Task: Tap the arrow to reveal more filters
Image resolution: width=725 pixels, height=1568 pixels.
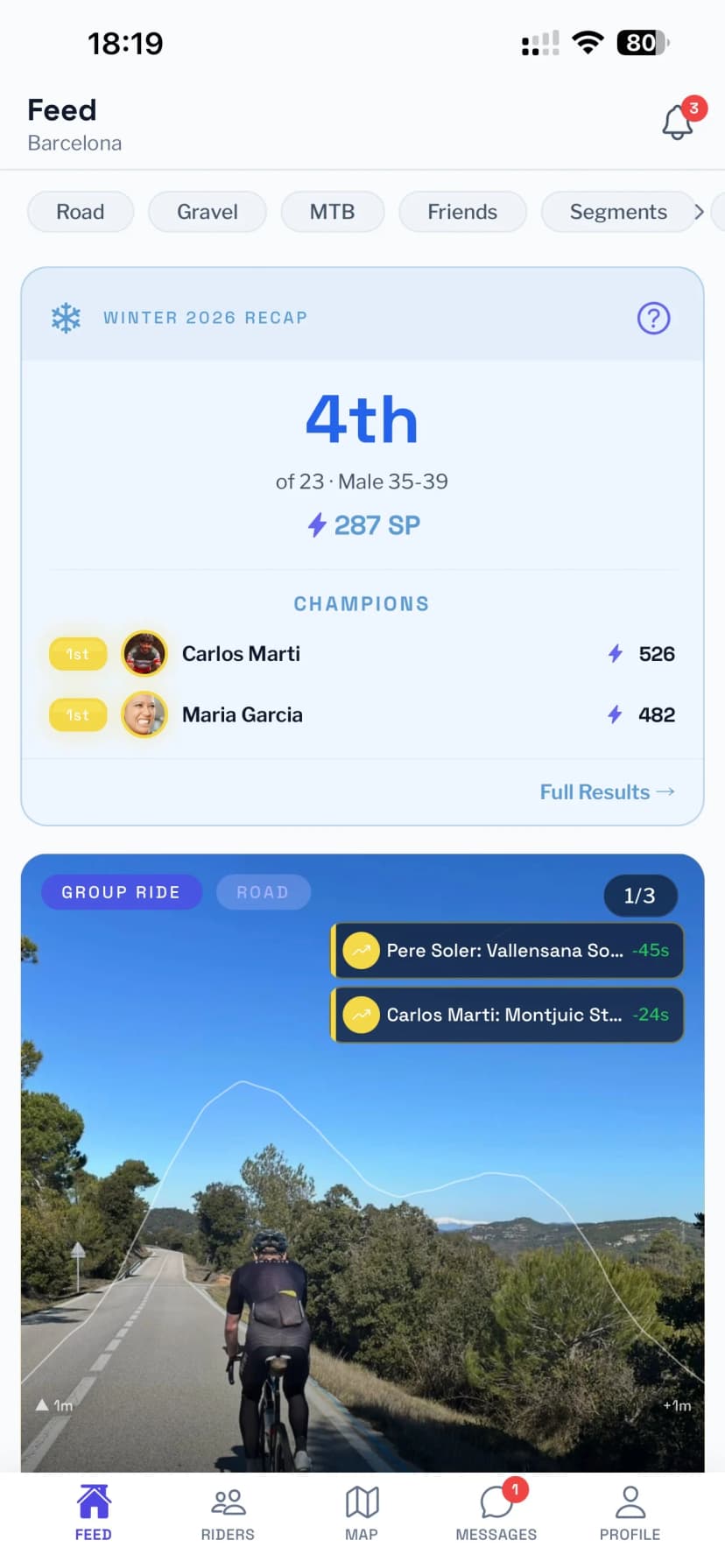Action: (699, 212)
